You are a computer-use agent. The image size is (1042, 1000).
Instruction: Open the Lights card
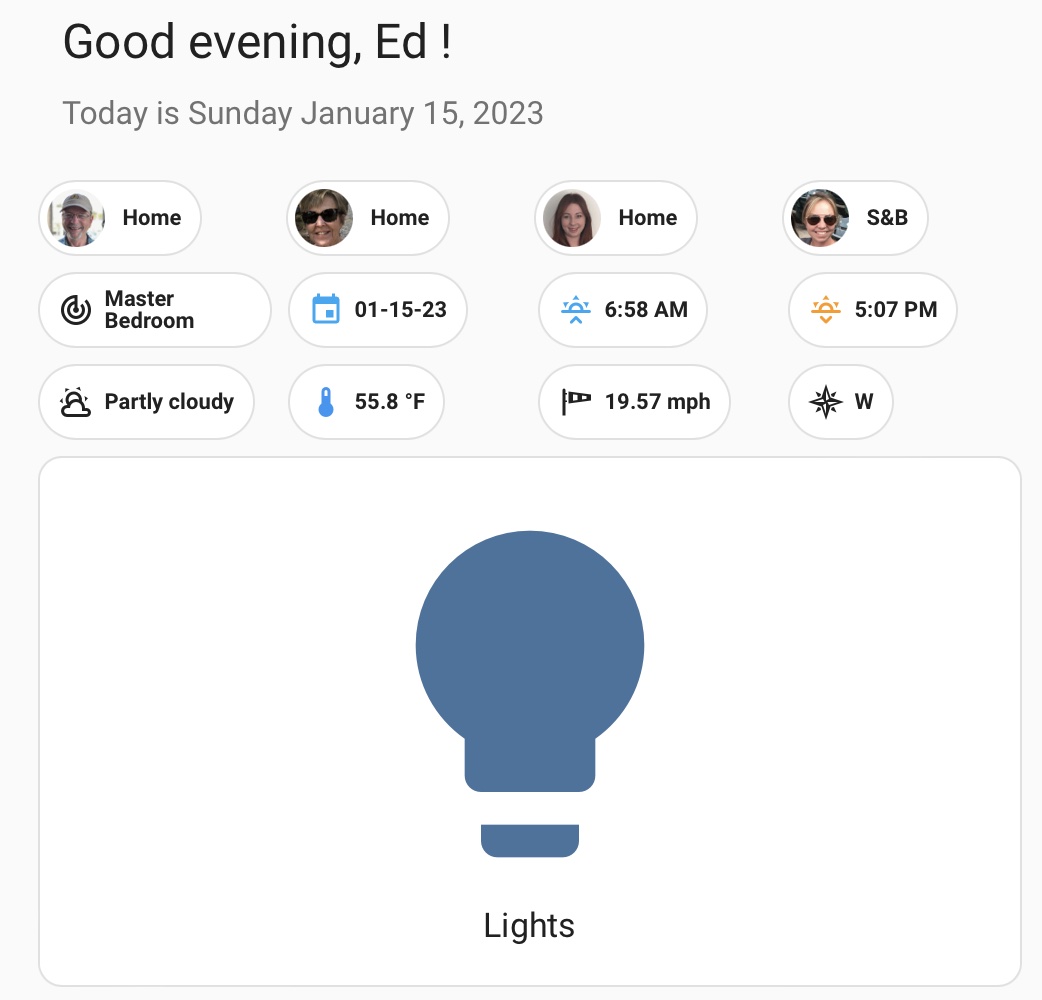click(529, 720)
